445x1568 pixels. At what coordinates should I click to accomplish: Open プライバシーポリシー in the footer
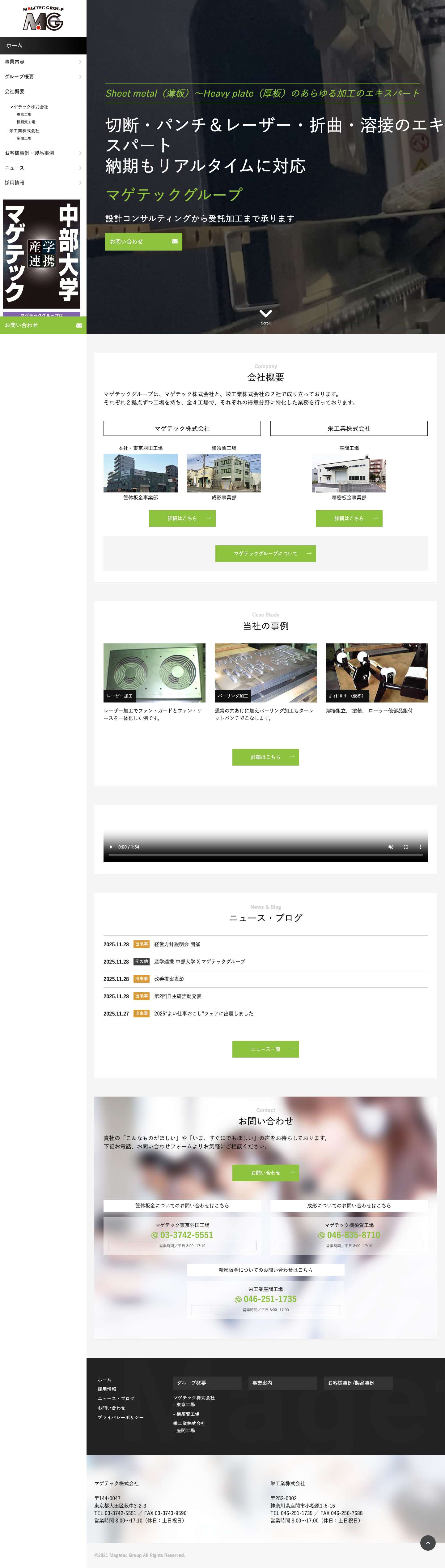pyautogui.click(x=121, y=1418)
